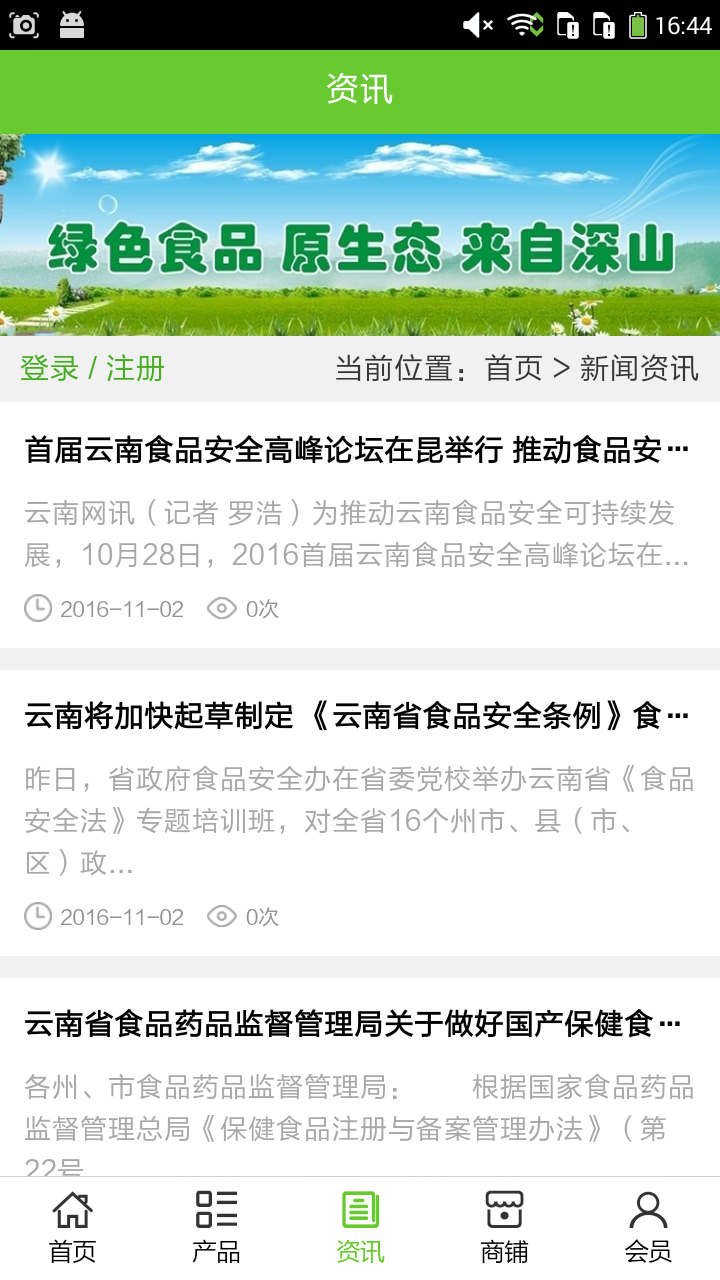Switch to the 首页 home tab
The height and width of the screenshot is (1280, 720).
[72, 1228]
